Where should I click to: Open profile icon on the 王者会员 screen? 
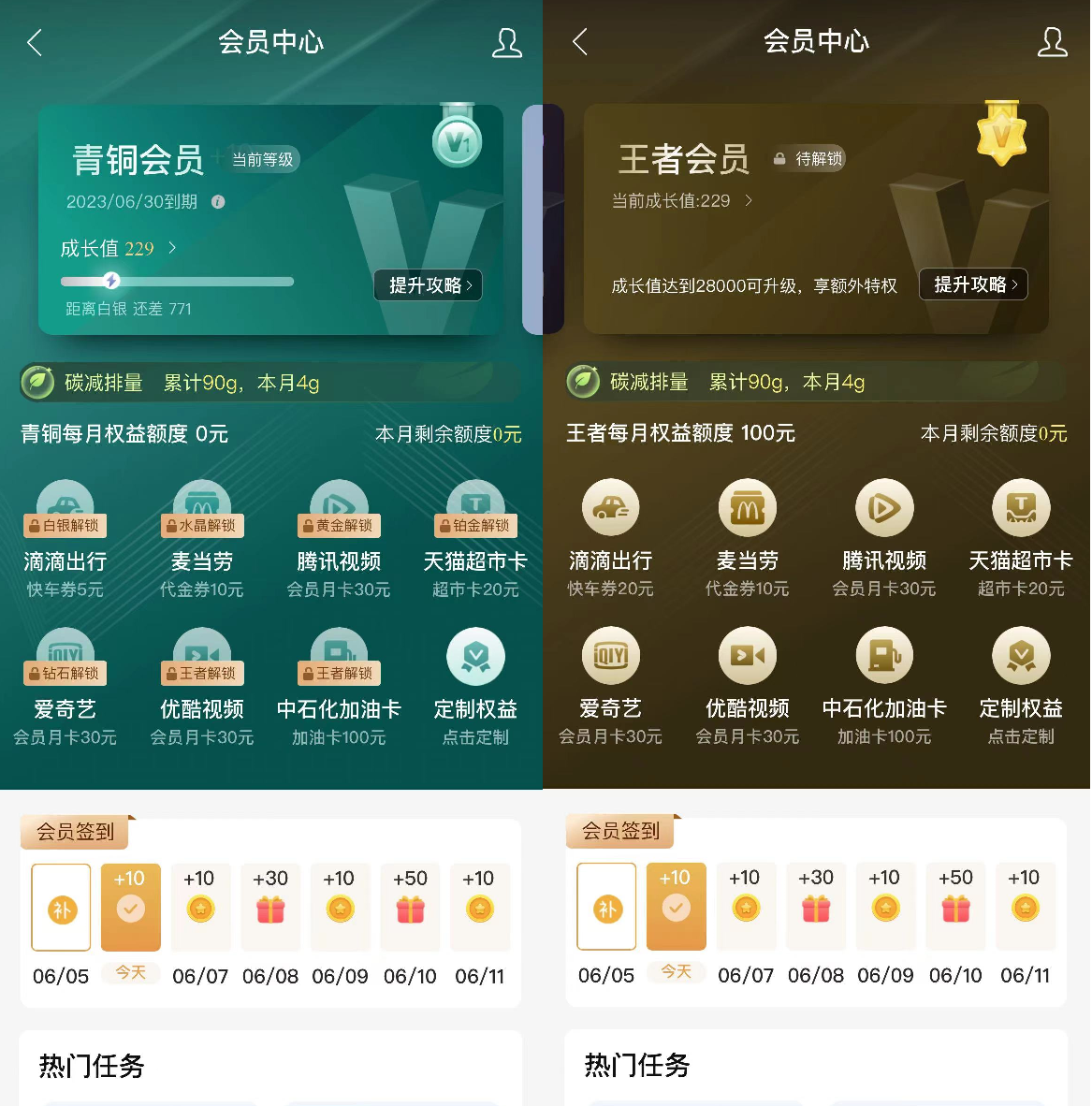click(1052, 42)
